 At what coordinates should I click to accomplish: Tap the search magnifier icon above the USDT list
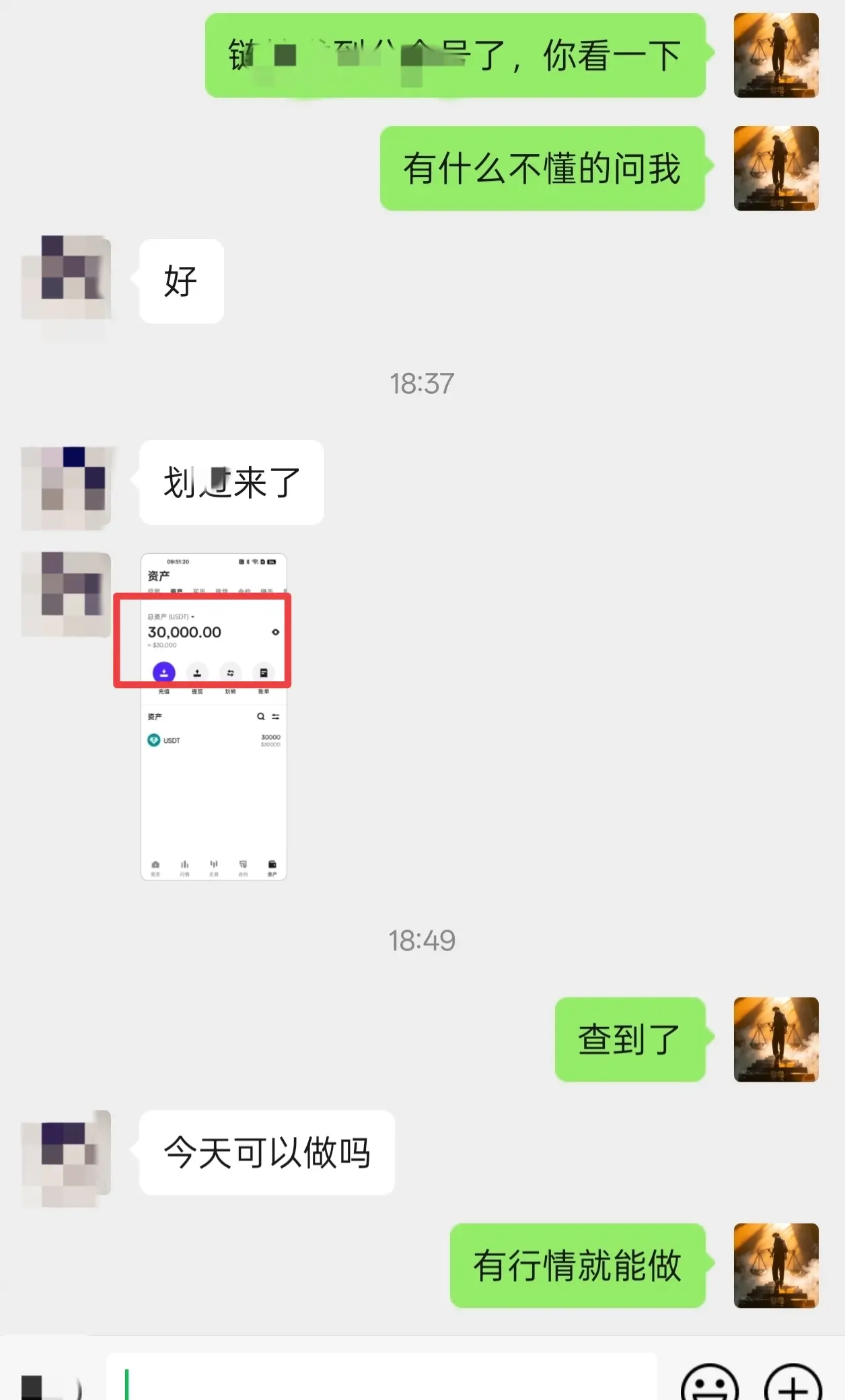click(x=261, y=717)
